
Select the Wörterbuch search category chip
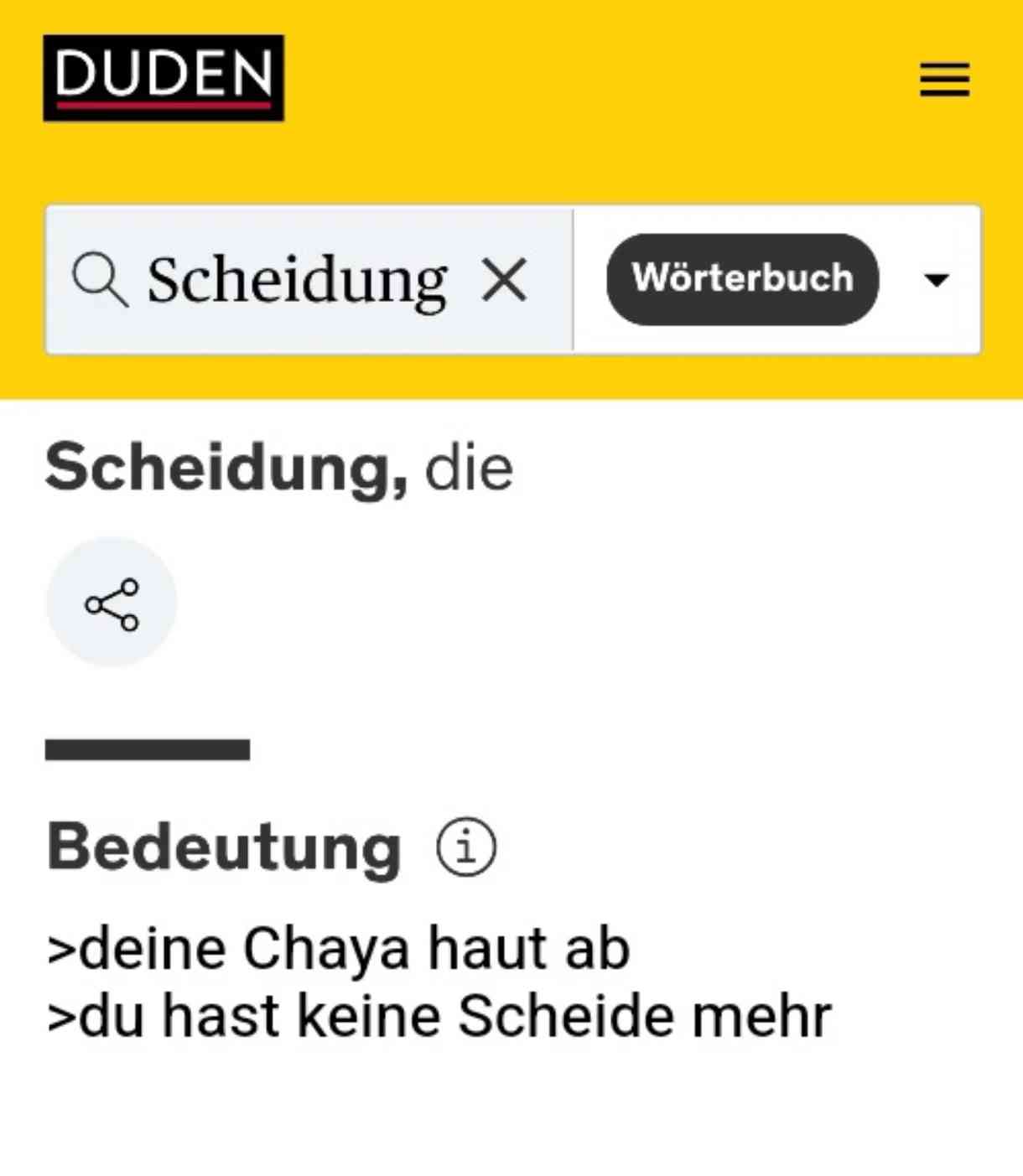[x=742, y=279]
